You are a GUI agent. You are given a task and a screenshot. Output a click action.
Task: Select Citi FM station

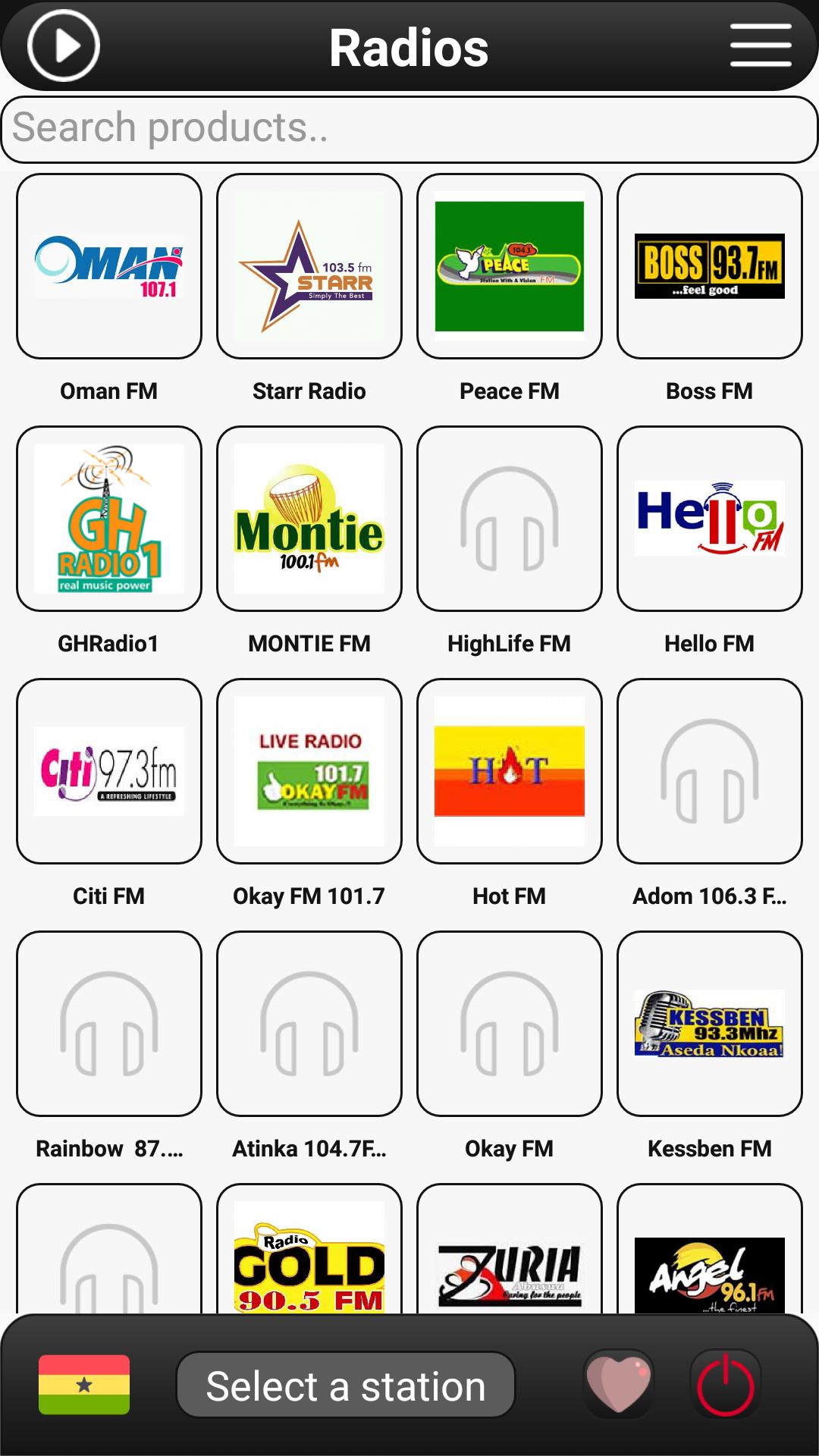click(109, 771)
